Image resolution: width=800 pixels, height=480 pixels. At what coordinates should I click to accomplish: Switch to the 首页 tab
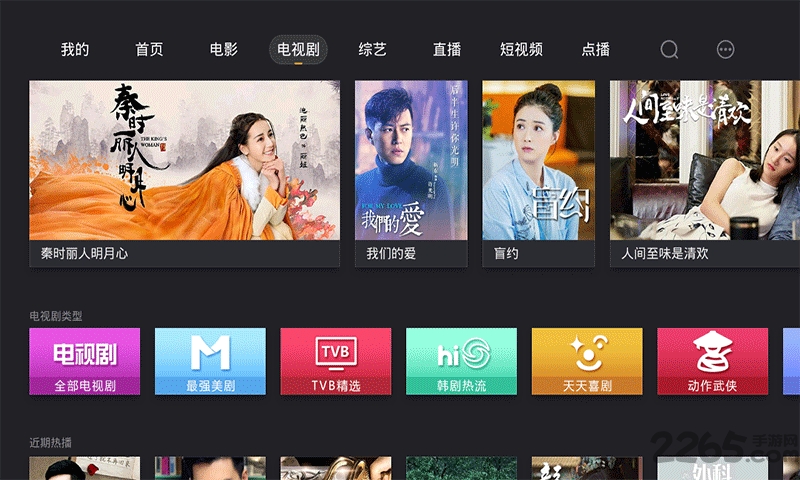pos(149,50)
